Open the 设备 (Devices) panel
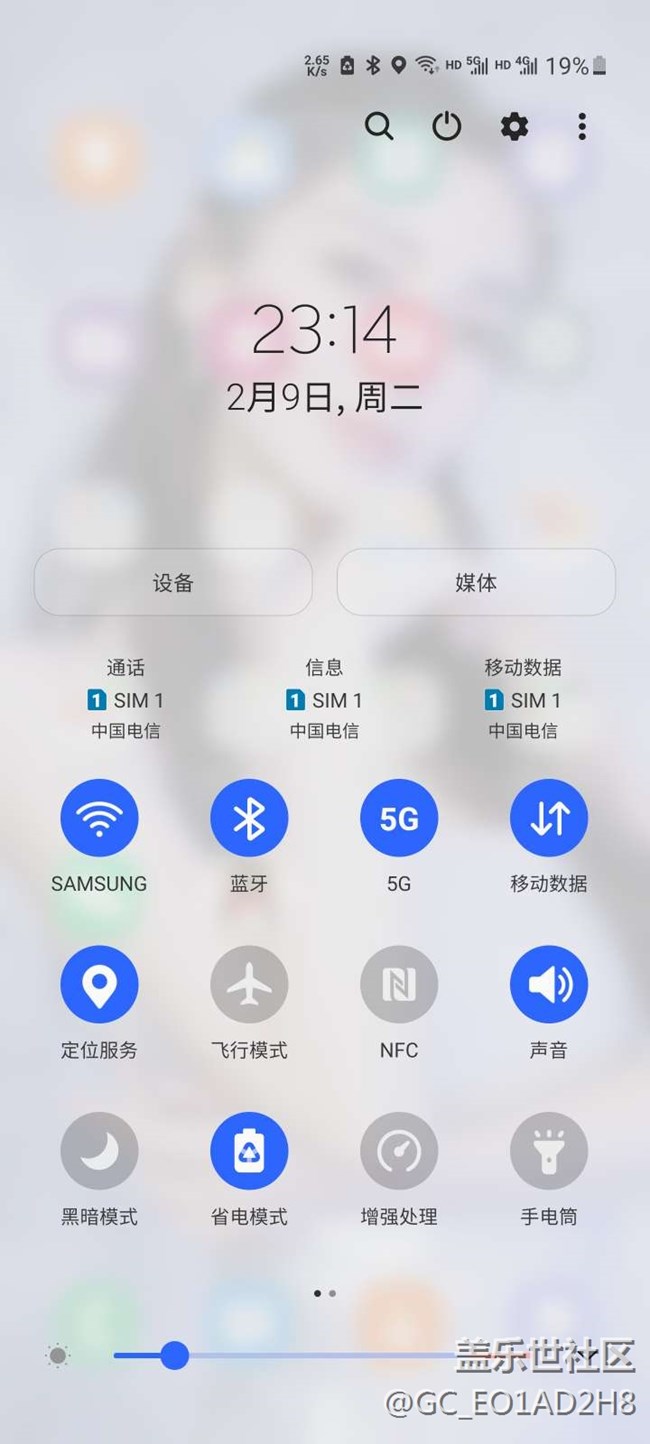This screenshot has width=650, height=1444. click(x=173, y=582)
